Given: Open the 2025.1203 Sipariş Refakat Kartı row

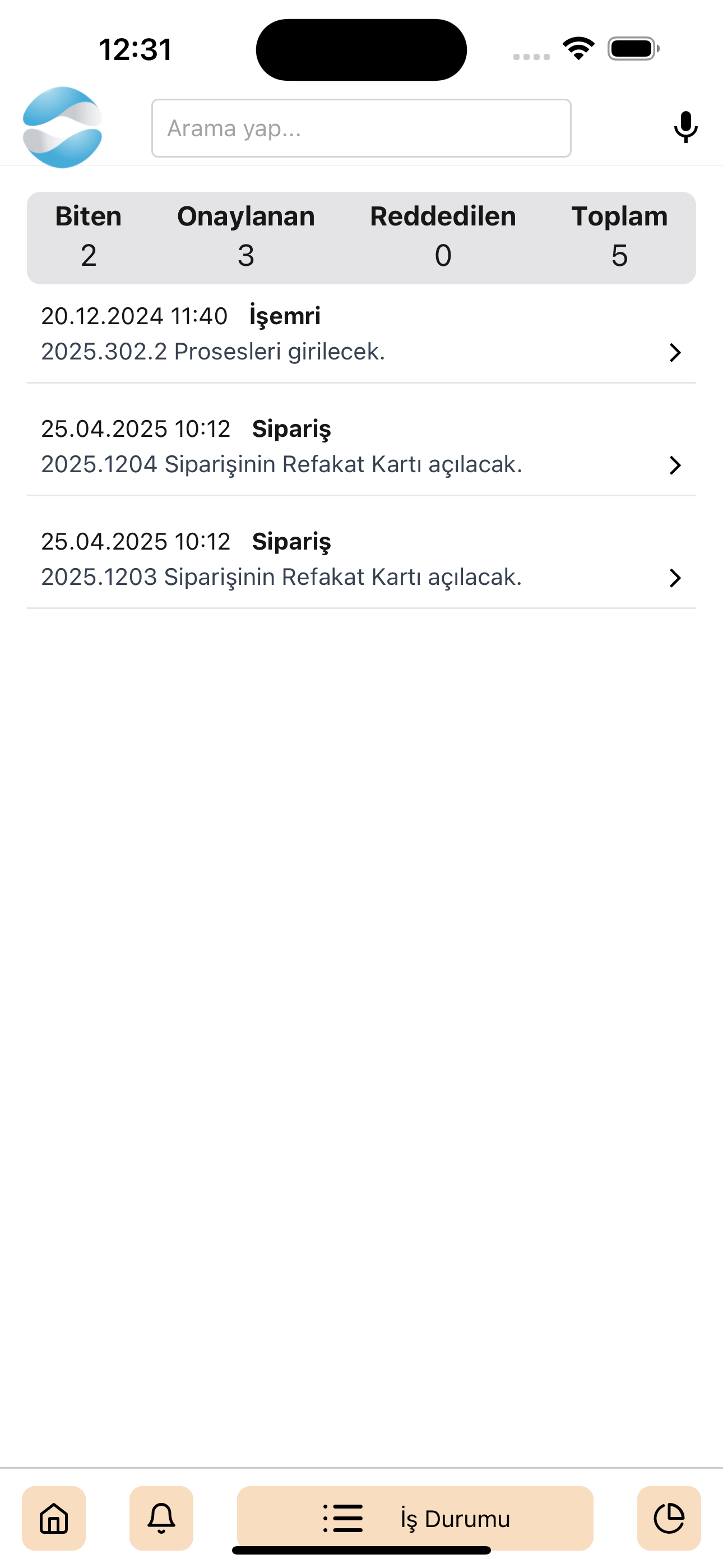Looking at the screenshot, I should coord(361,559).
